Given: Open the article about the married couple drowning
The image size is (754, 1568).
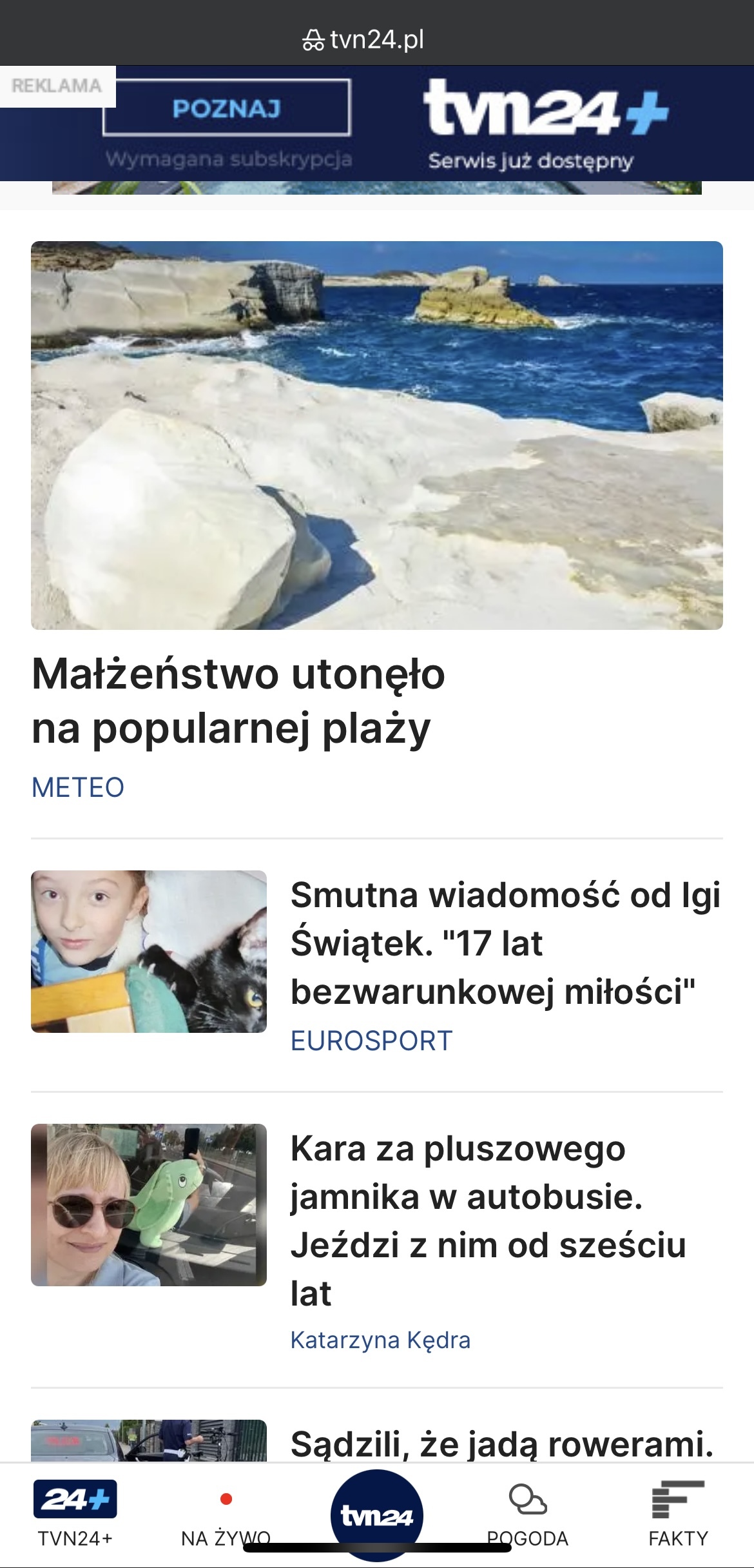Looking at the screenshot, I should [x=238, y=701].
